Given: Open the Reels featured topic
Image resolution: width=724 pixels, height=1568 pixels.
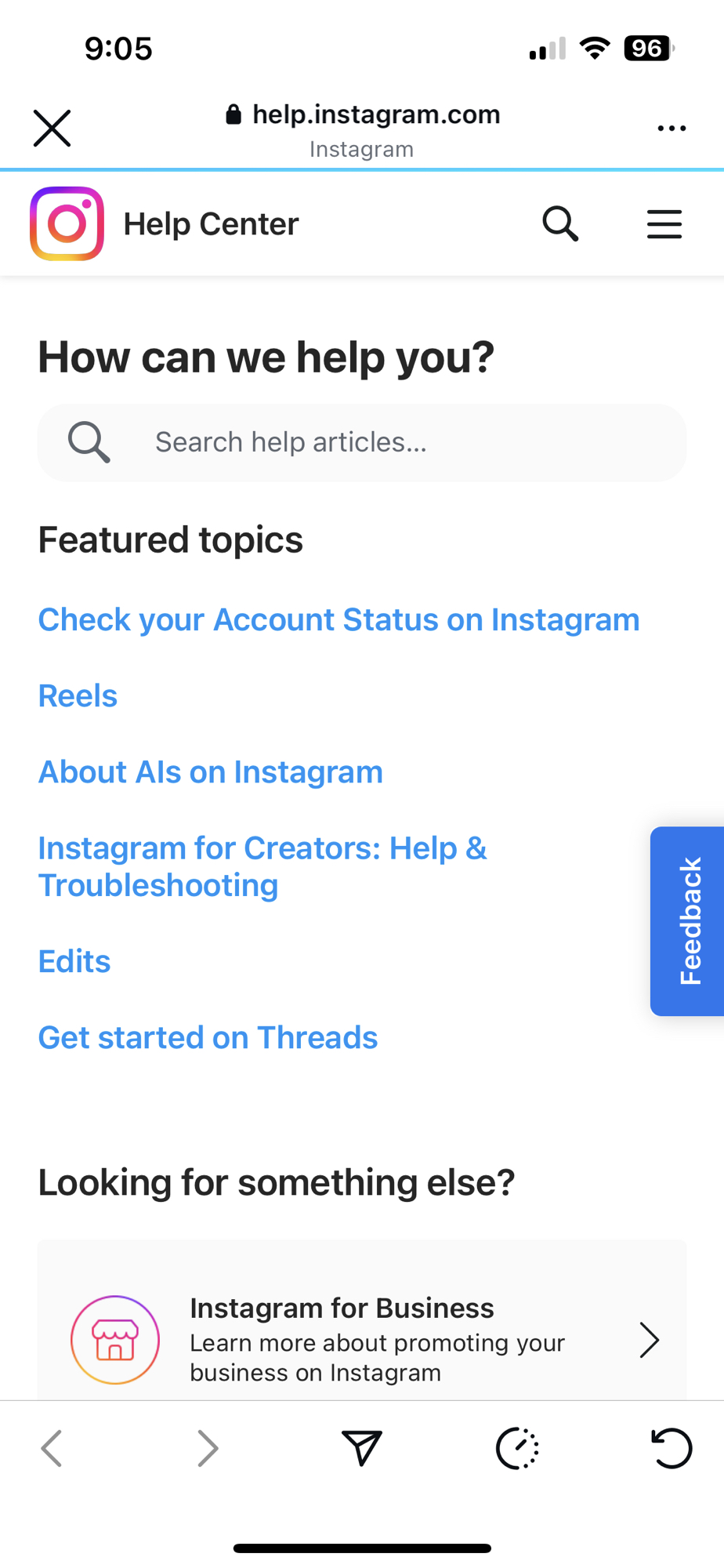Looking at the screenshot, I should tap(78, 696).
